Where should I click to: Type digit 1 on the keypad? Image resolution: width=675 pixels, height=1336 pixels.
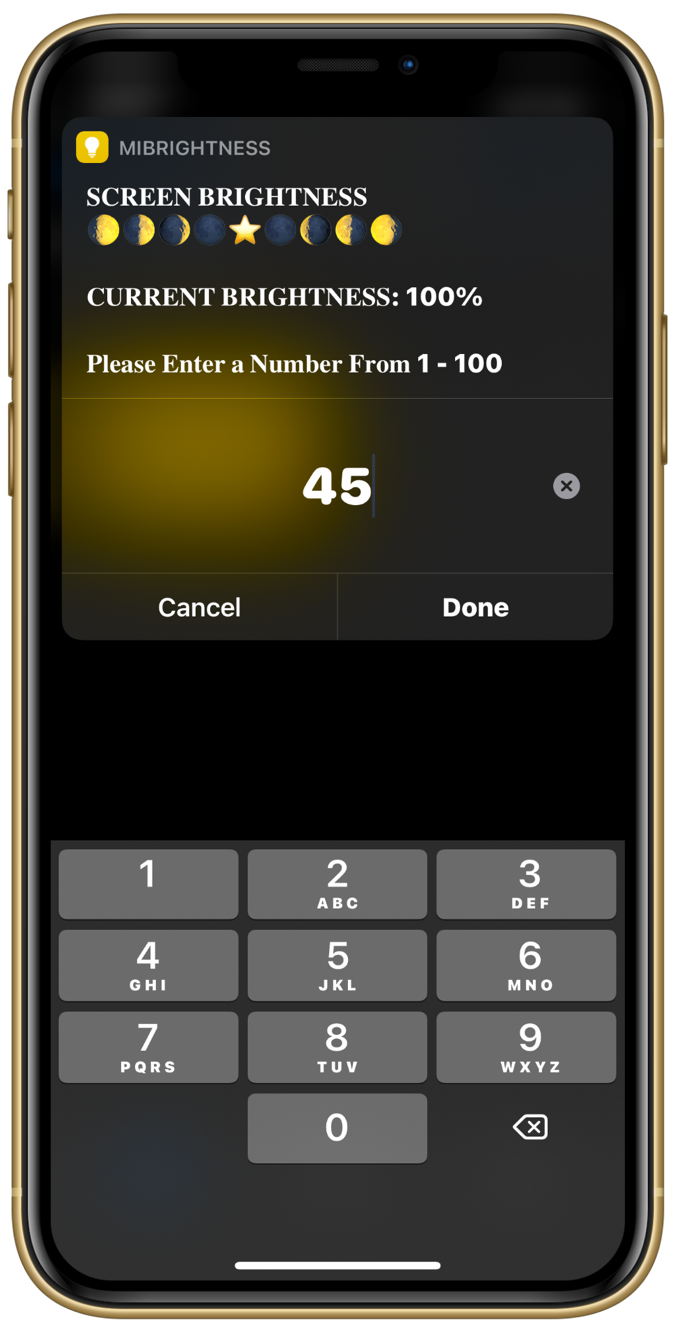point(148,884)
